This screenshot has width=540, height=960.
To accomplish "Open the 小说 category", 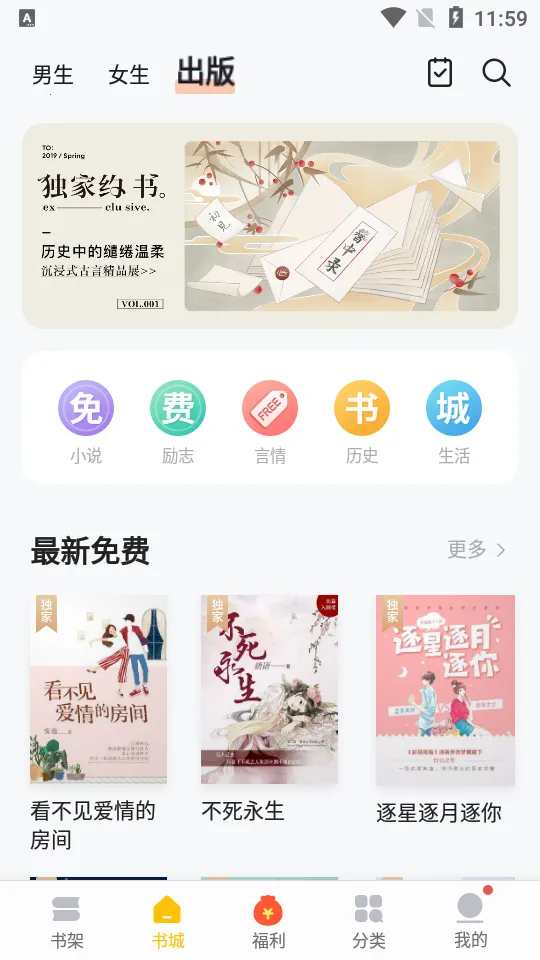I will coord(86,422).
